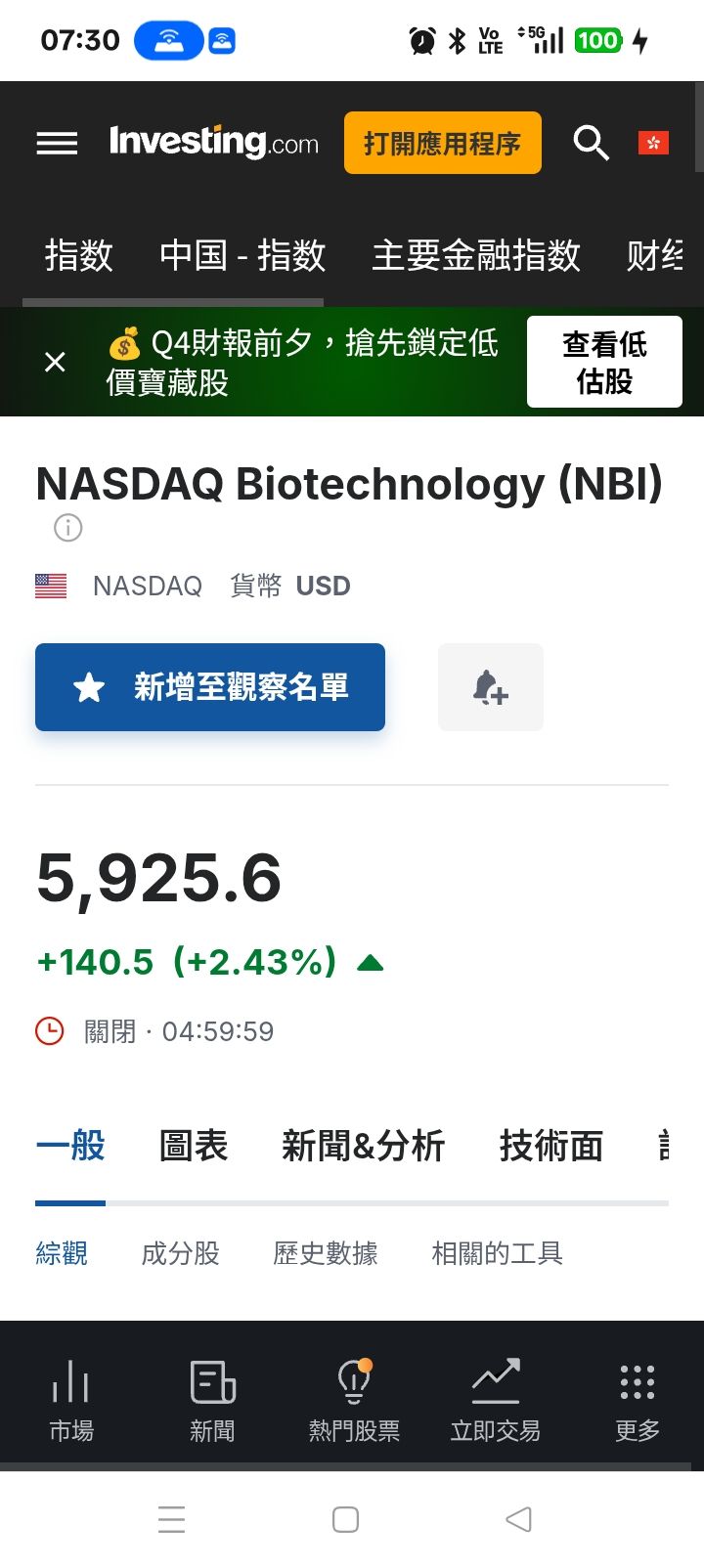Open the 歷史數據 subsection
This screenshot has height=1568, width=704.
[327, 1253]
